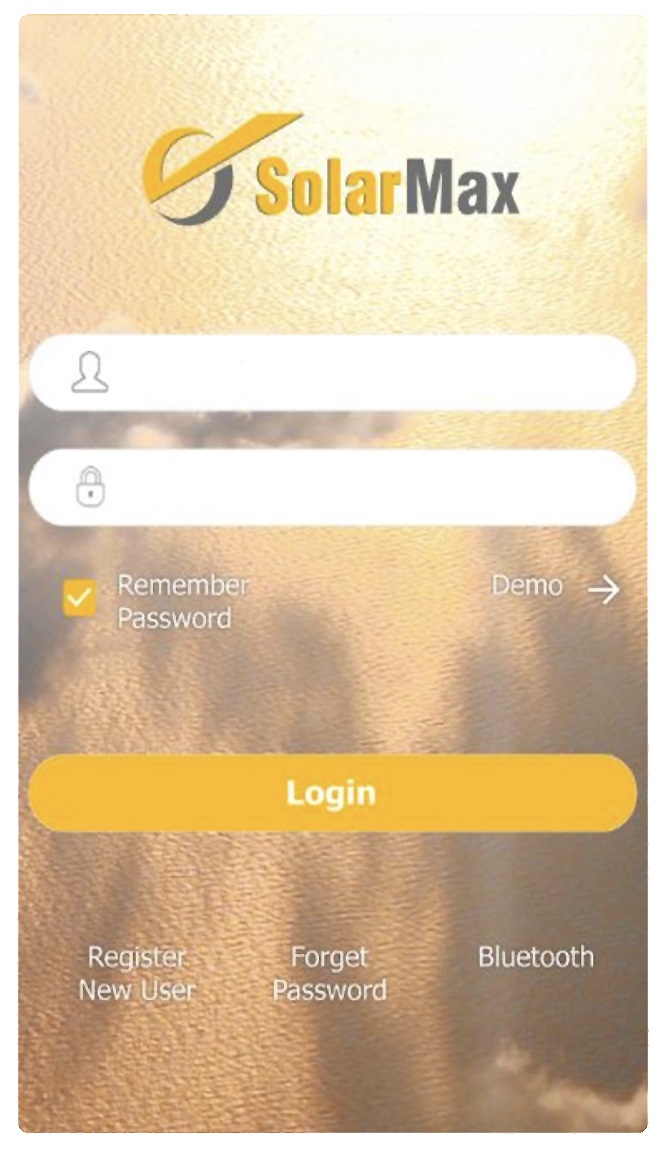Uncheck the Remember Password checkbox
This screenshot has width=669, height=1153.
(x=79, y=598)
